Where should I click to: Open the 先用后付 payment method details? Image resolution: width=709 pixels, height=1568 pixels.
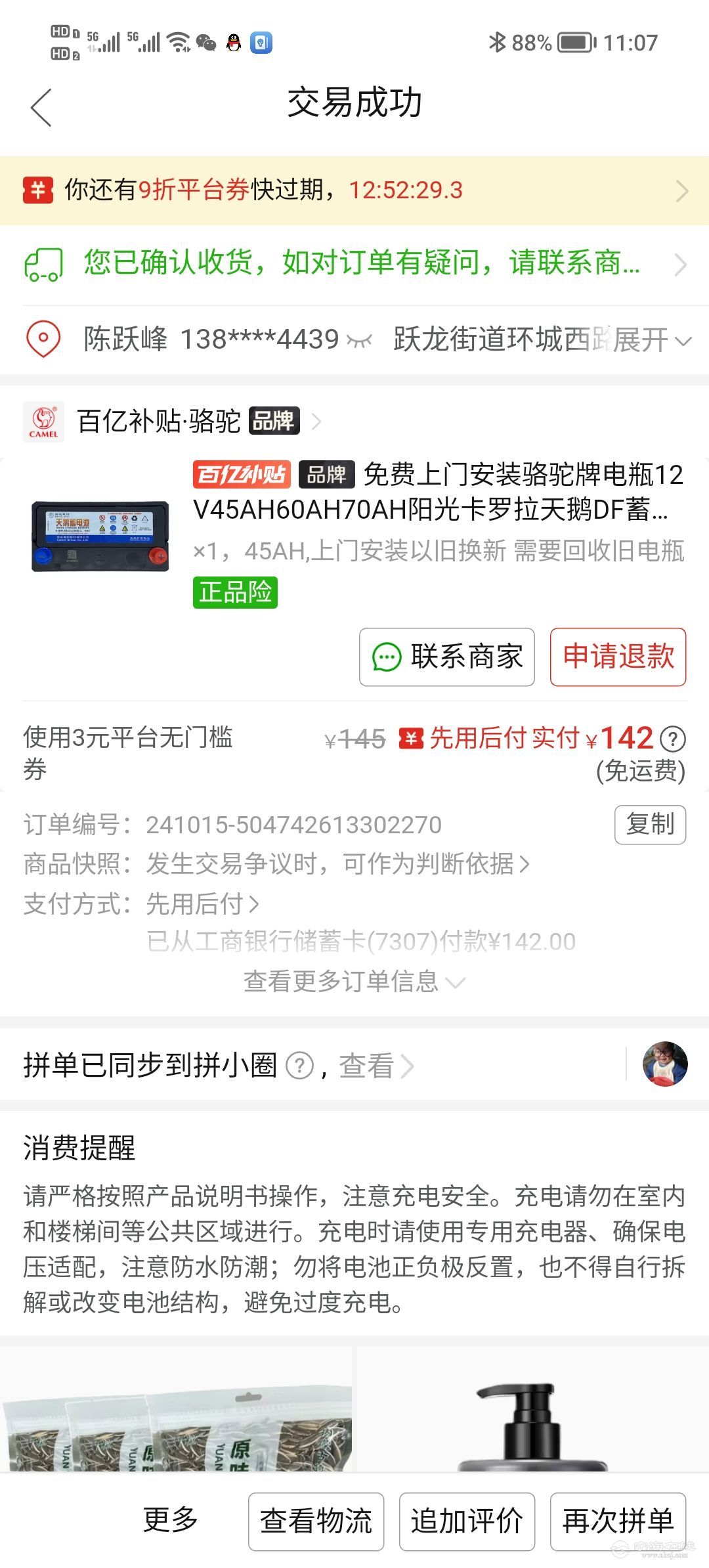pyautogui.click(x=202, y=904)
